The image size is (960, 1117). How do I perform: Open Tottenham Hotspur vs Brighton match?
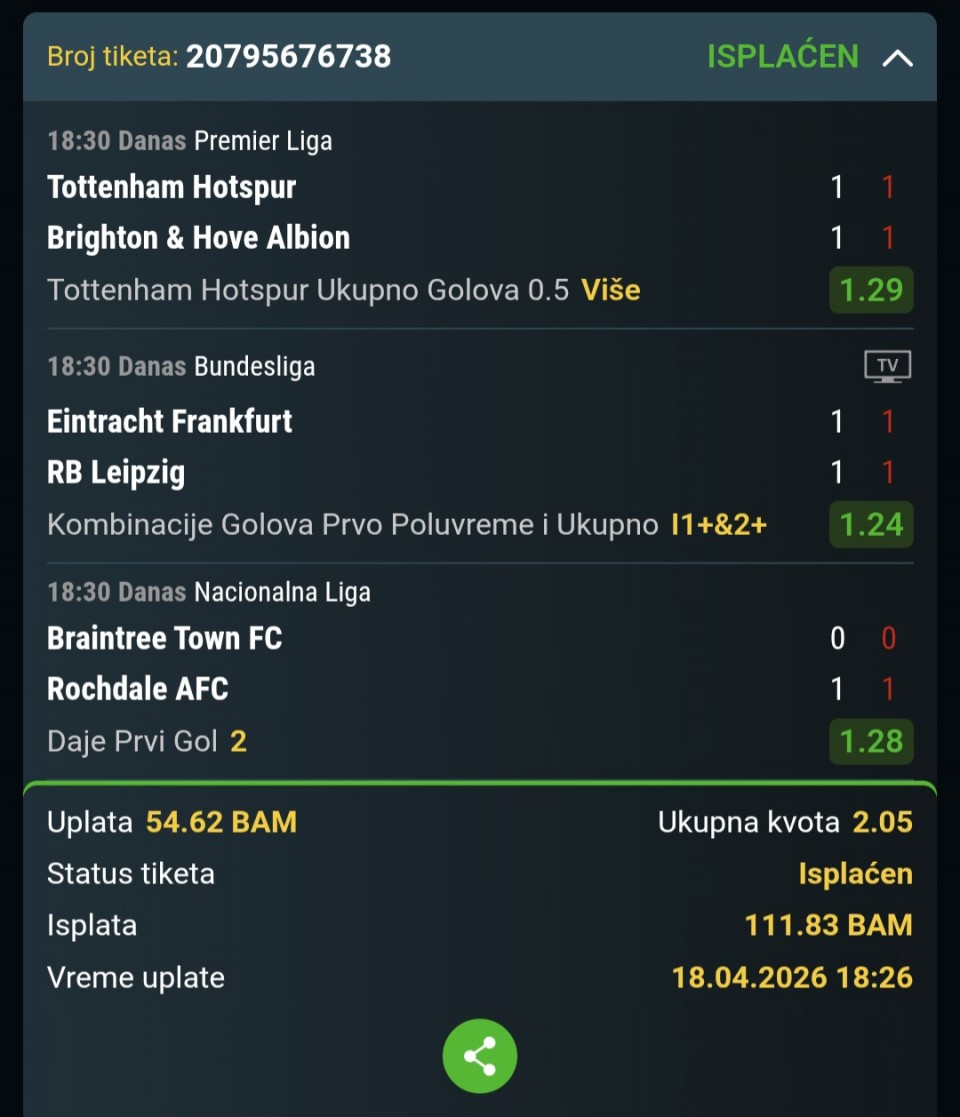198,212
